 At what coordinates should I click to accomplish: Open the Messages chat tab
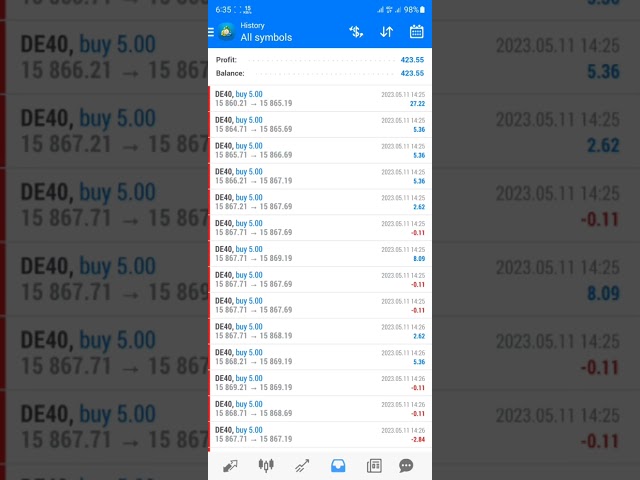click(406, 465)
